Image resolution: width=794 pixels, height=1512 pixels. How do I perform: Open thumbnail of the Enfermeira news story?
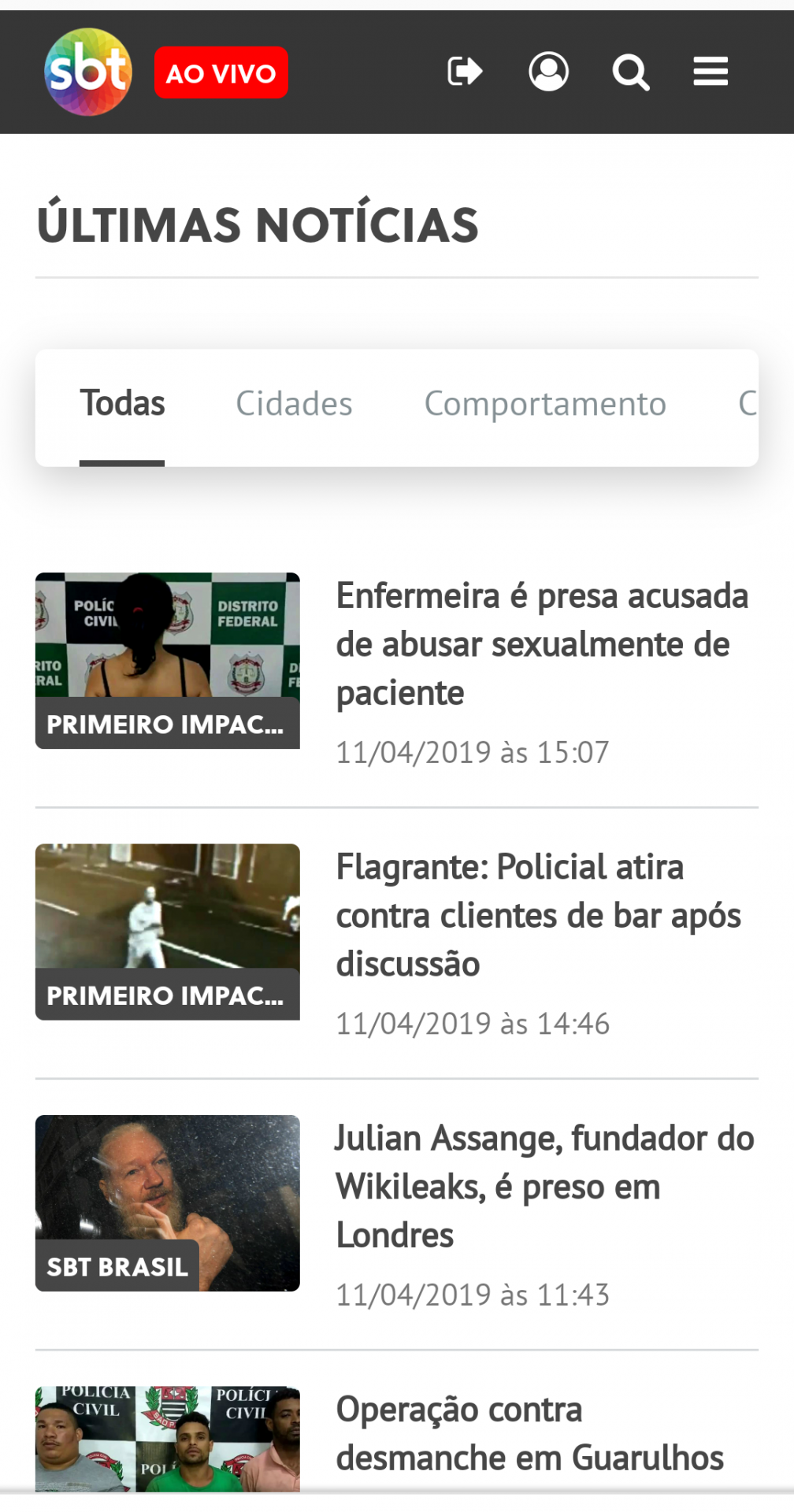click(168, 660)
